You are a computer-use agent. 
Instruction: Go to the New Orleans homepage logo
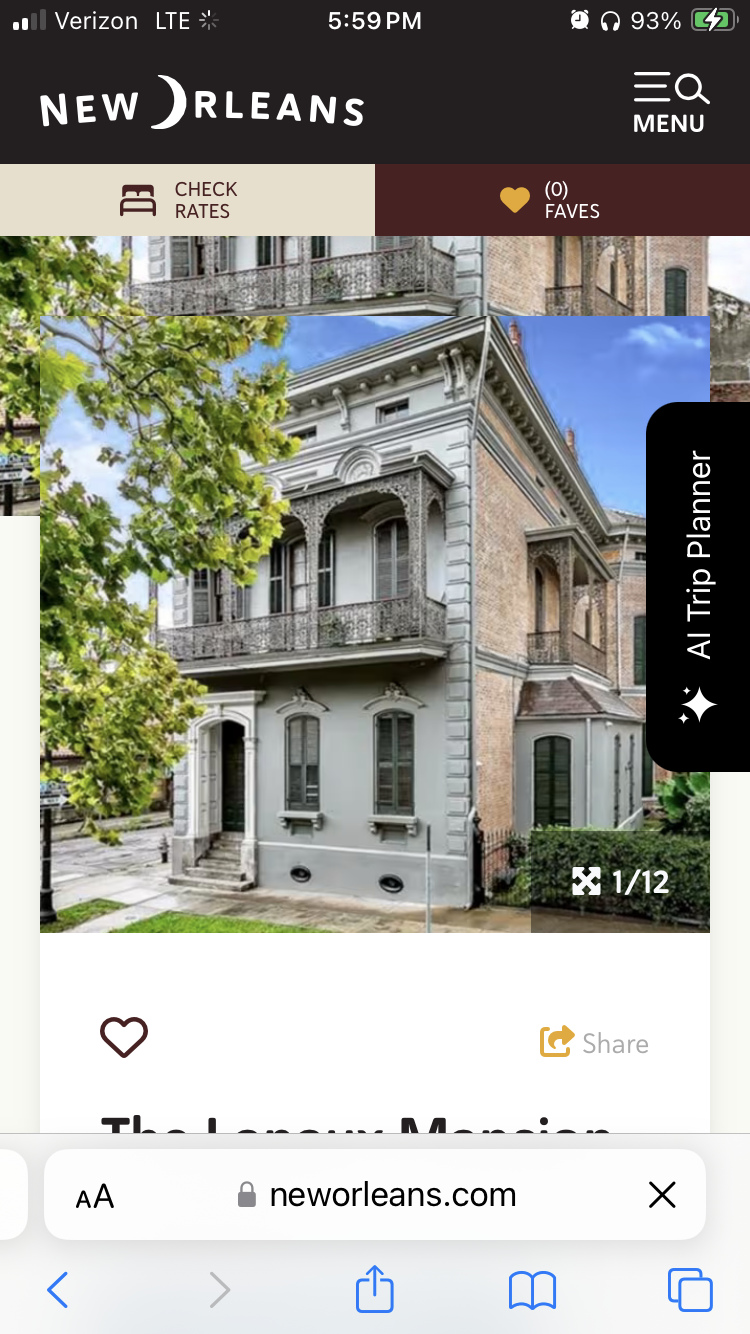coord(202,104)
